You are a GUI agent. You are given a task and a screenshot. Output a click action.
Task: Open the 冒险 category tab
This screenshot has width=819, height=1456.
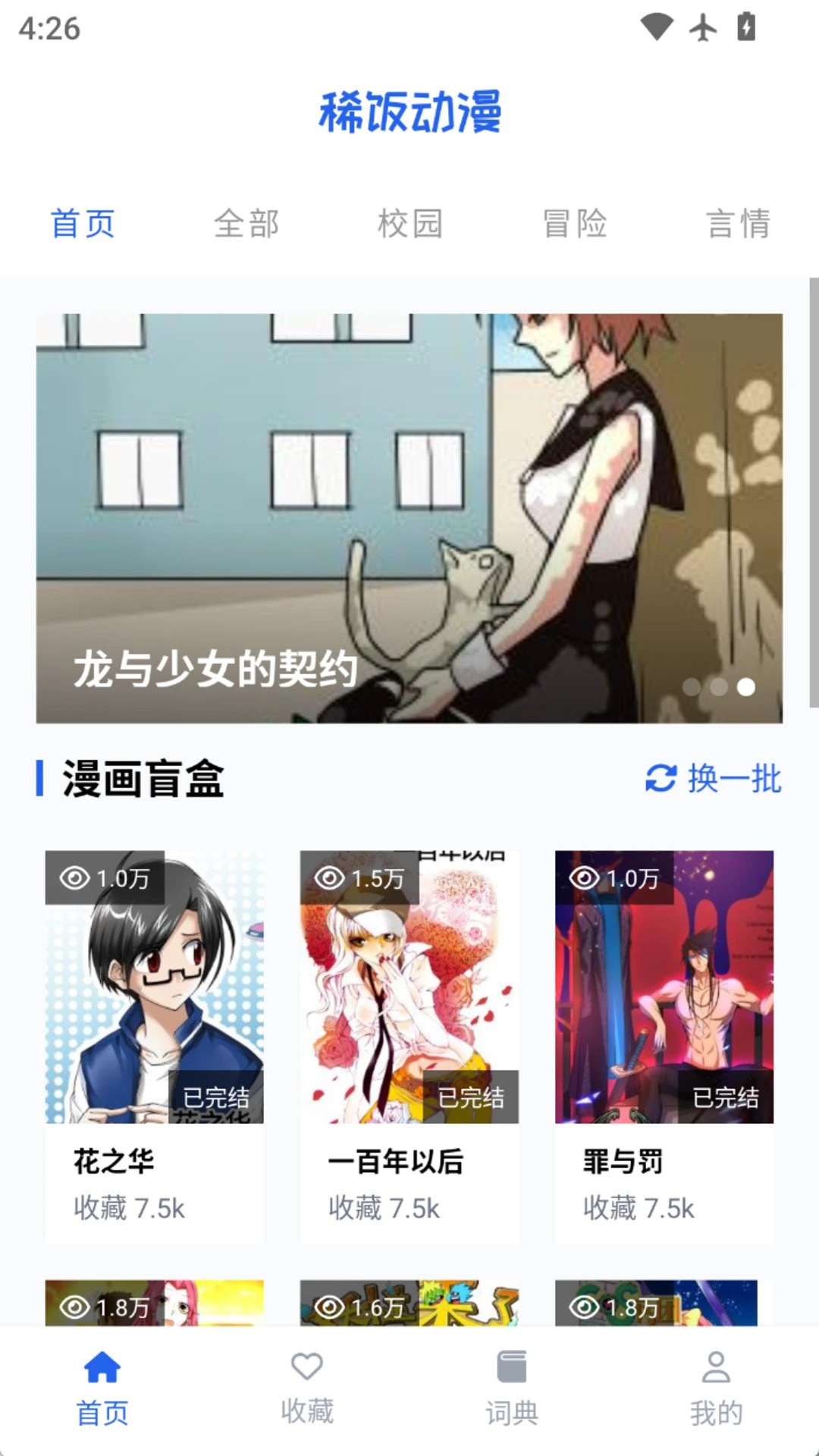[x=575, y=224]
